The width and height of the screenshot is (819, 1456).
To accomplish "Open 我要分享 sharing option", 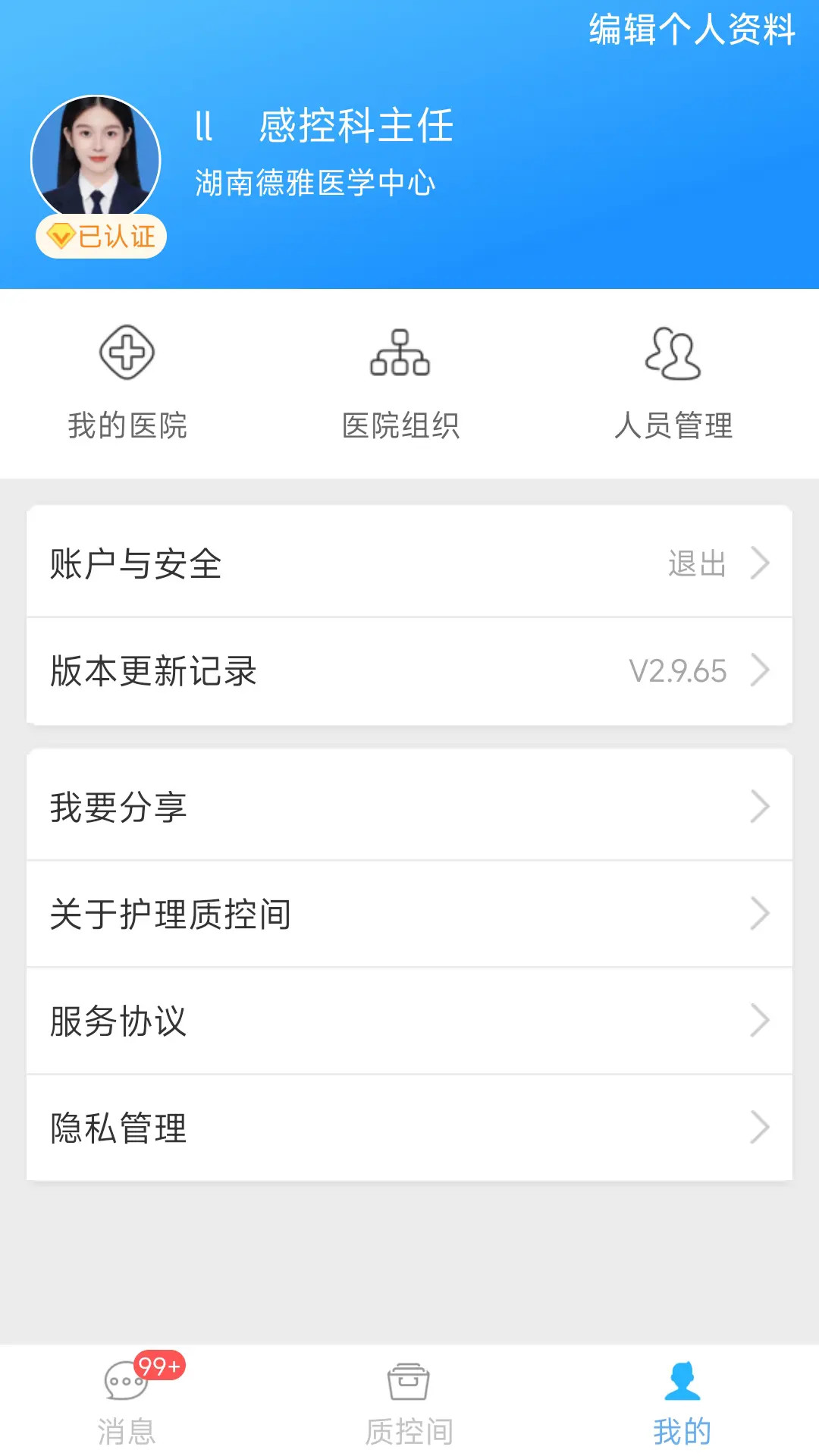I will point(409,806).
